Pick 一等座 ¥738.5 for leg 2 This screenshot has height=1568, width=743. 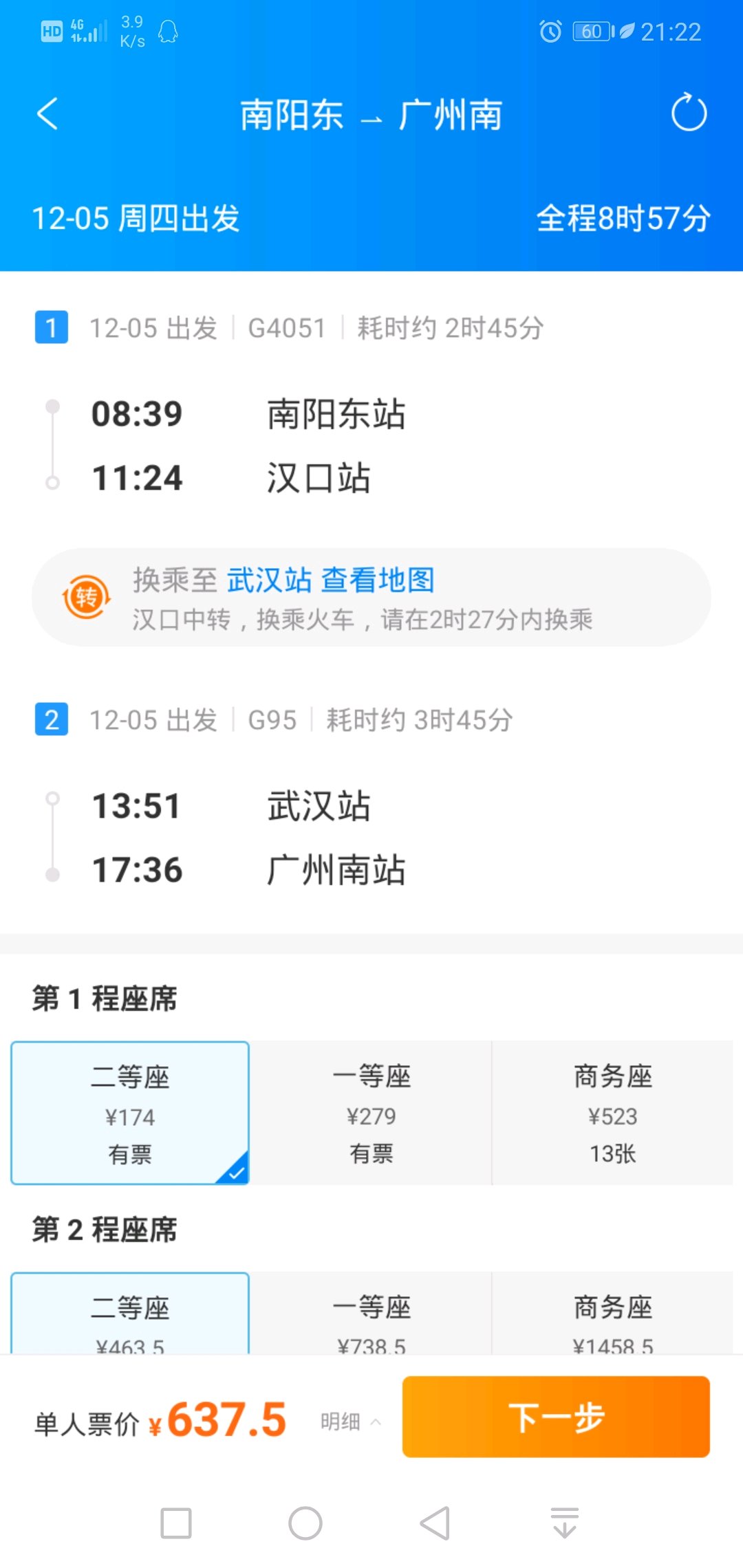point(371,1313)
